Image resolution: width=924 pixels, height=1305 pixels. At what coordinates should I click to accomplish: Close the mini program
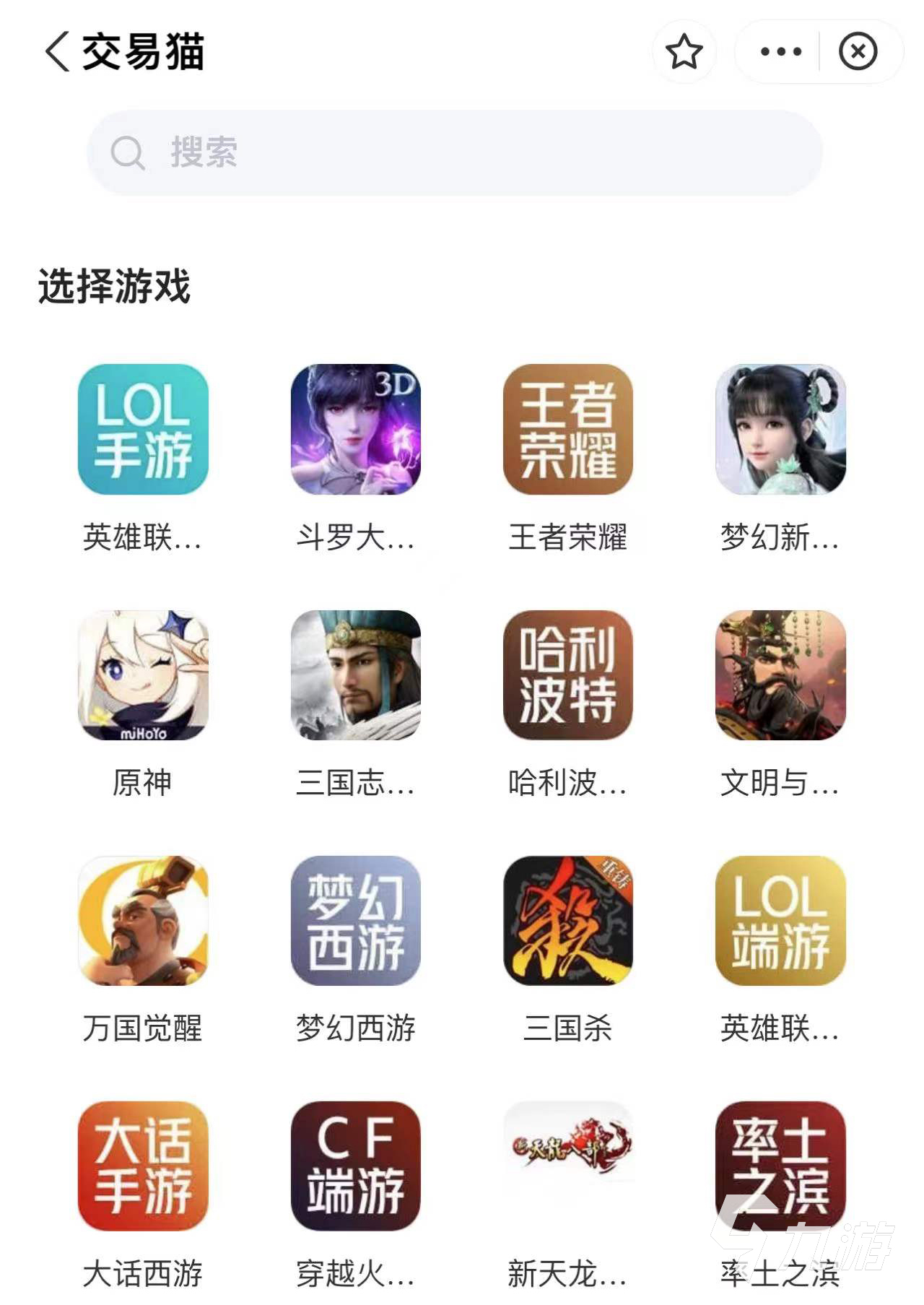tap(858, 52)
